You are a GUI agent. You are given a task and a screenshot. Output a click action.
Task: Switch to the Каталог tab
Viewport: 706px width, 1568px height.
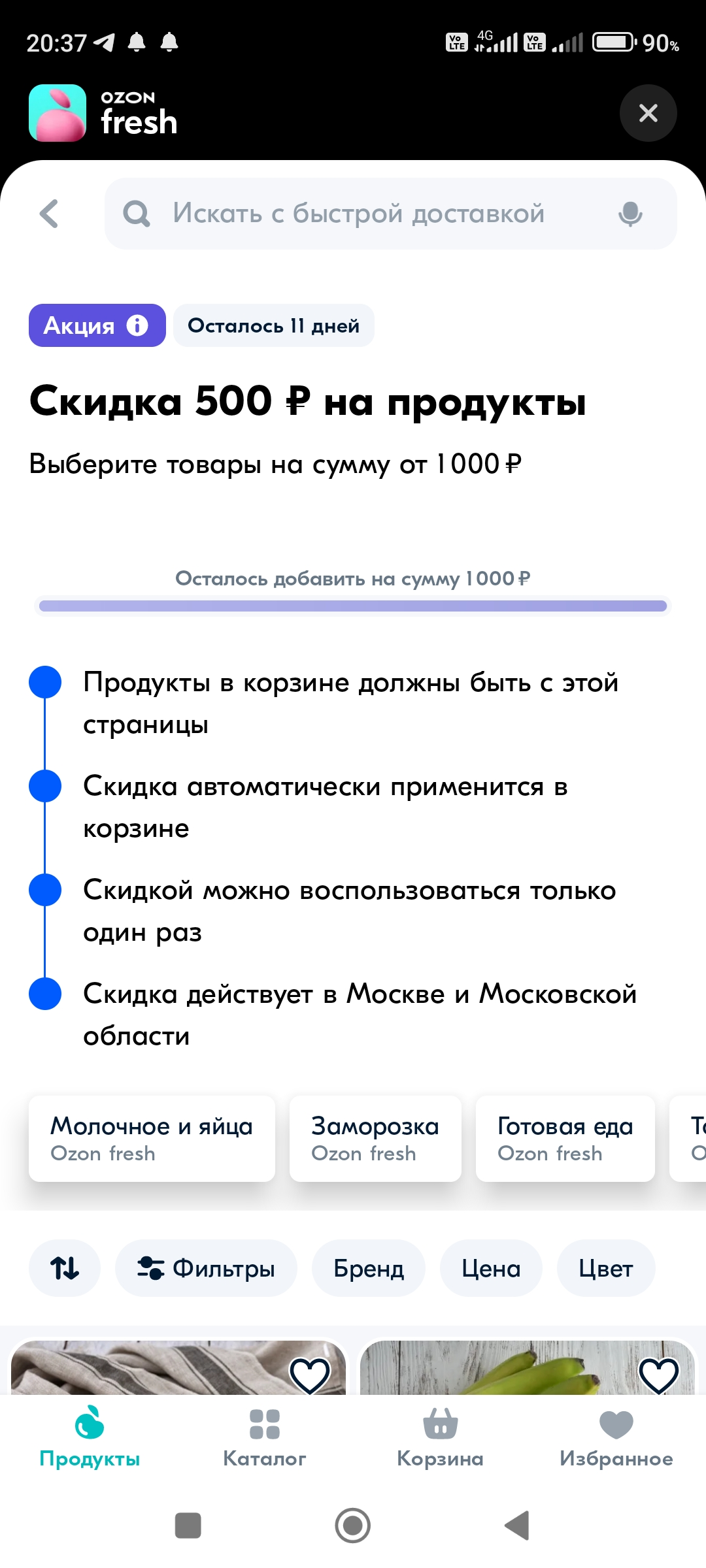click(265, 1438)
